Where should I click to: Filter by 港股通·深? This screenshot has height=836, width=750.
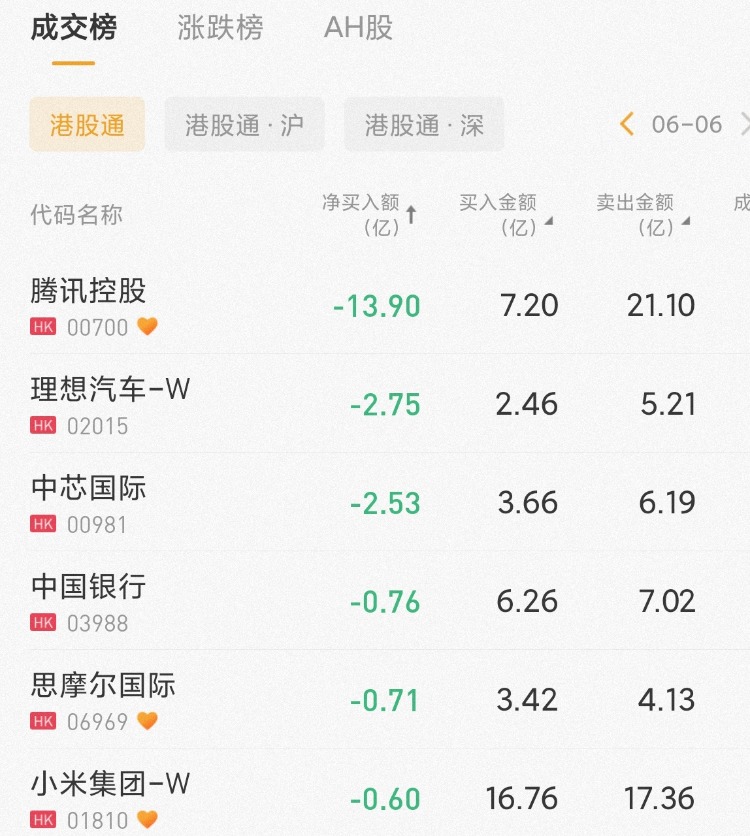(x=424, y=125)
